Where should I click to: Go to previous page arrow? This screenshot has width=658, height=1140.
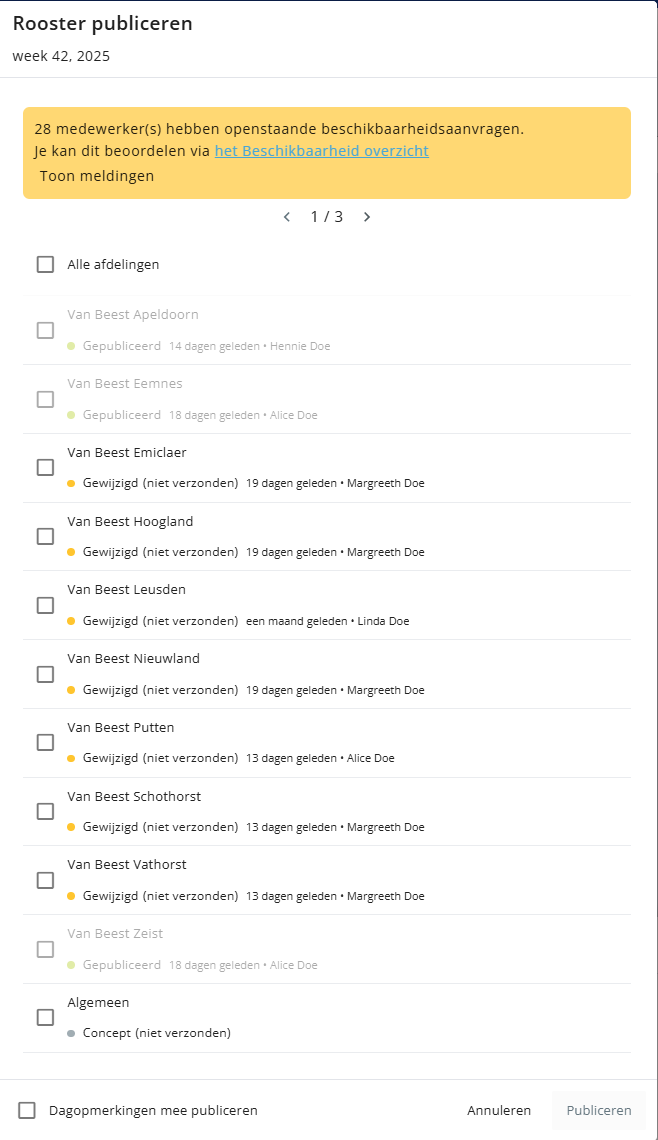coord(287,217)
